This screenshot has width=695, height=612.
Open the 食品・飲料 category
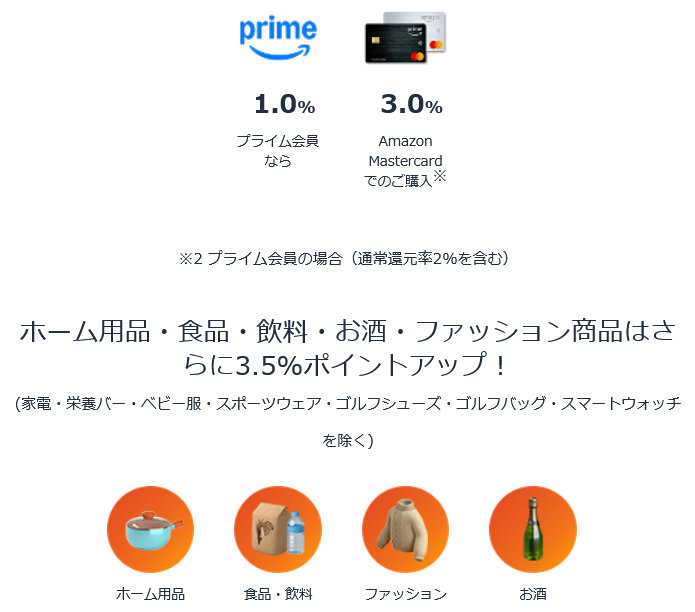278,530
